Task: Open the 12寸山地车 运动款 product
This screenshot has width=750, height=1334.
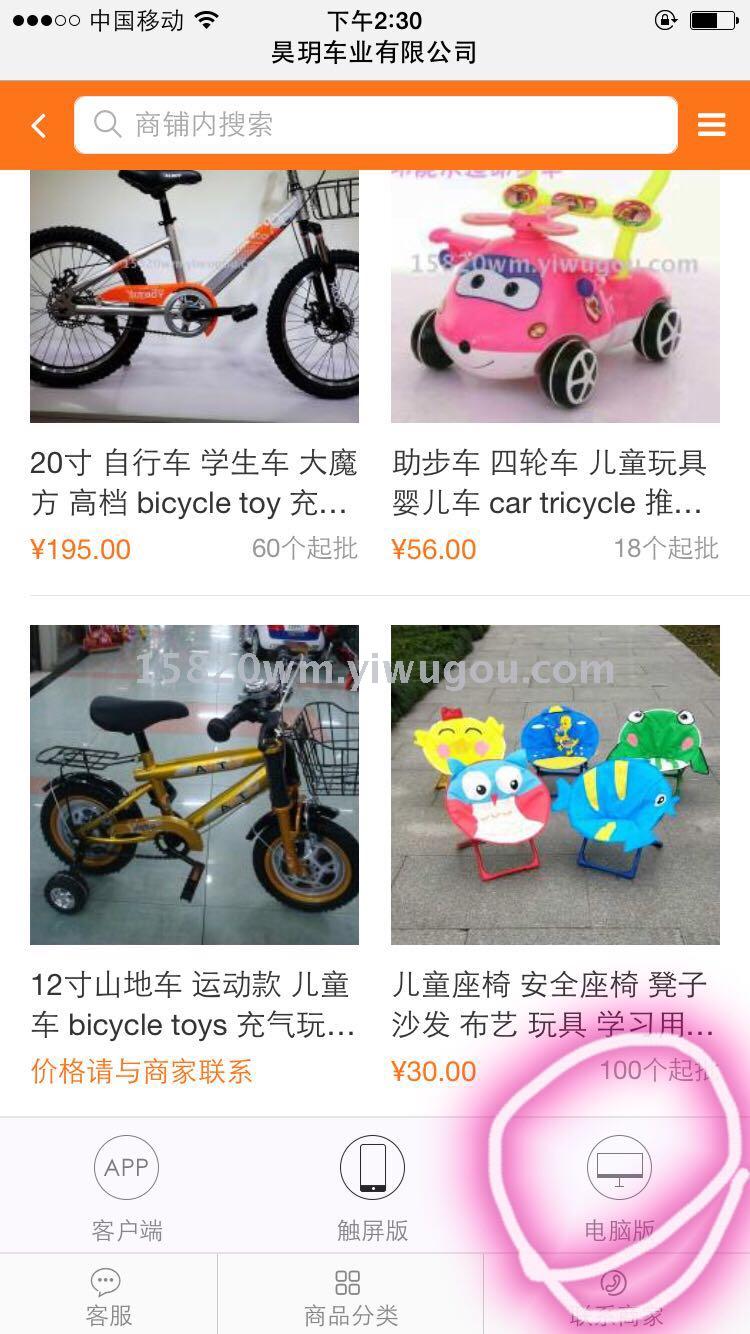Action: tap(194, 785)
